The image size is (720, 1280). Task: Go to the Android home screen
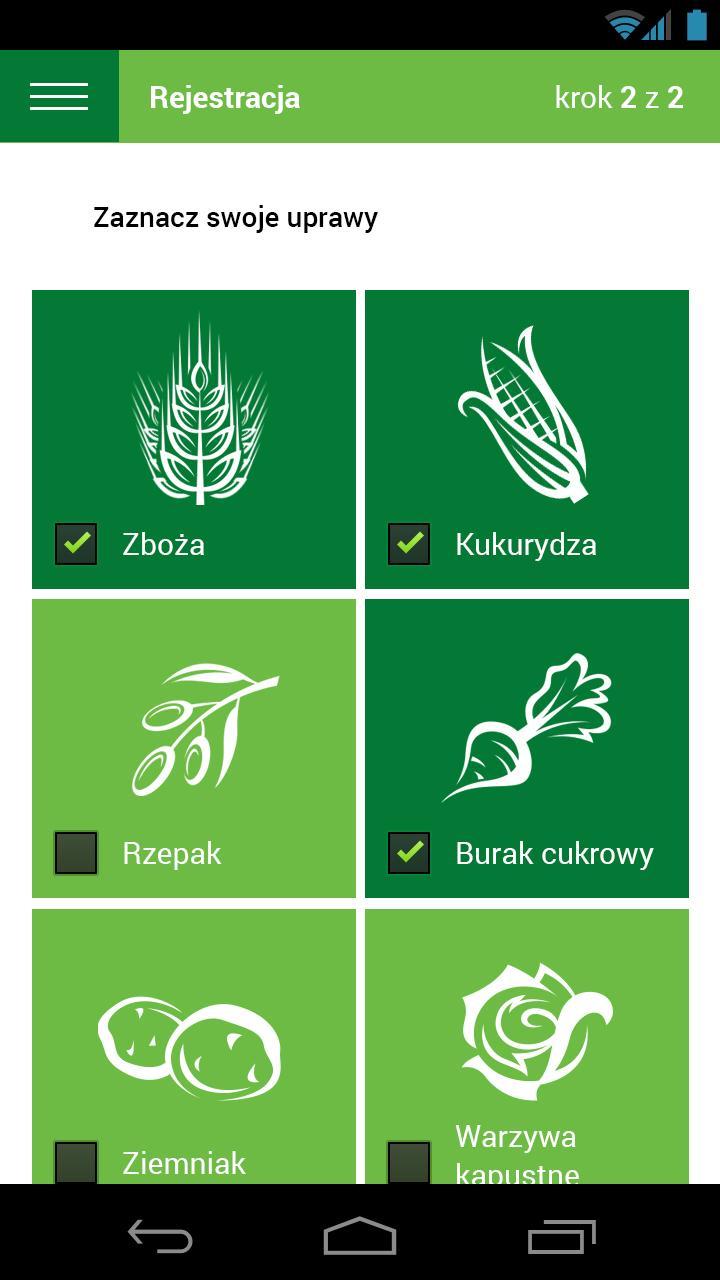tap(360, 1236)
